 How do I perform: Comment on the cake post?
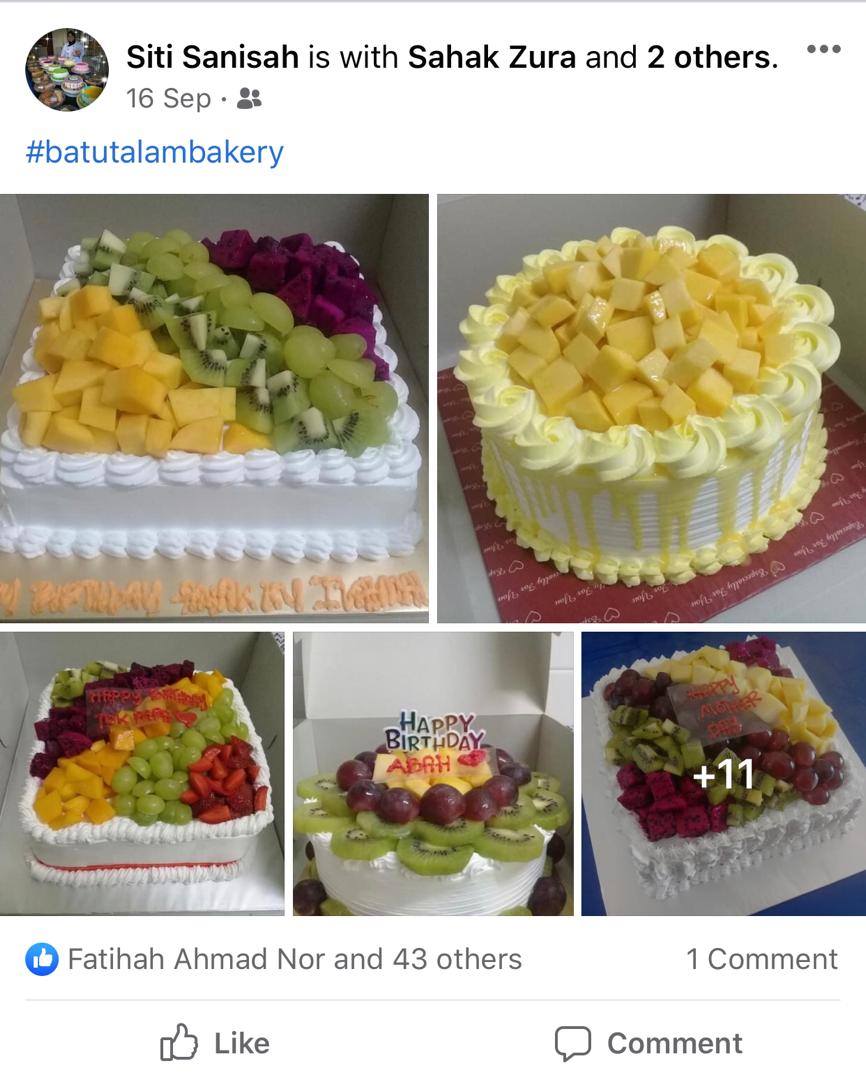pyautogui.click(x=649, y=1043)
